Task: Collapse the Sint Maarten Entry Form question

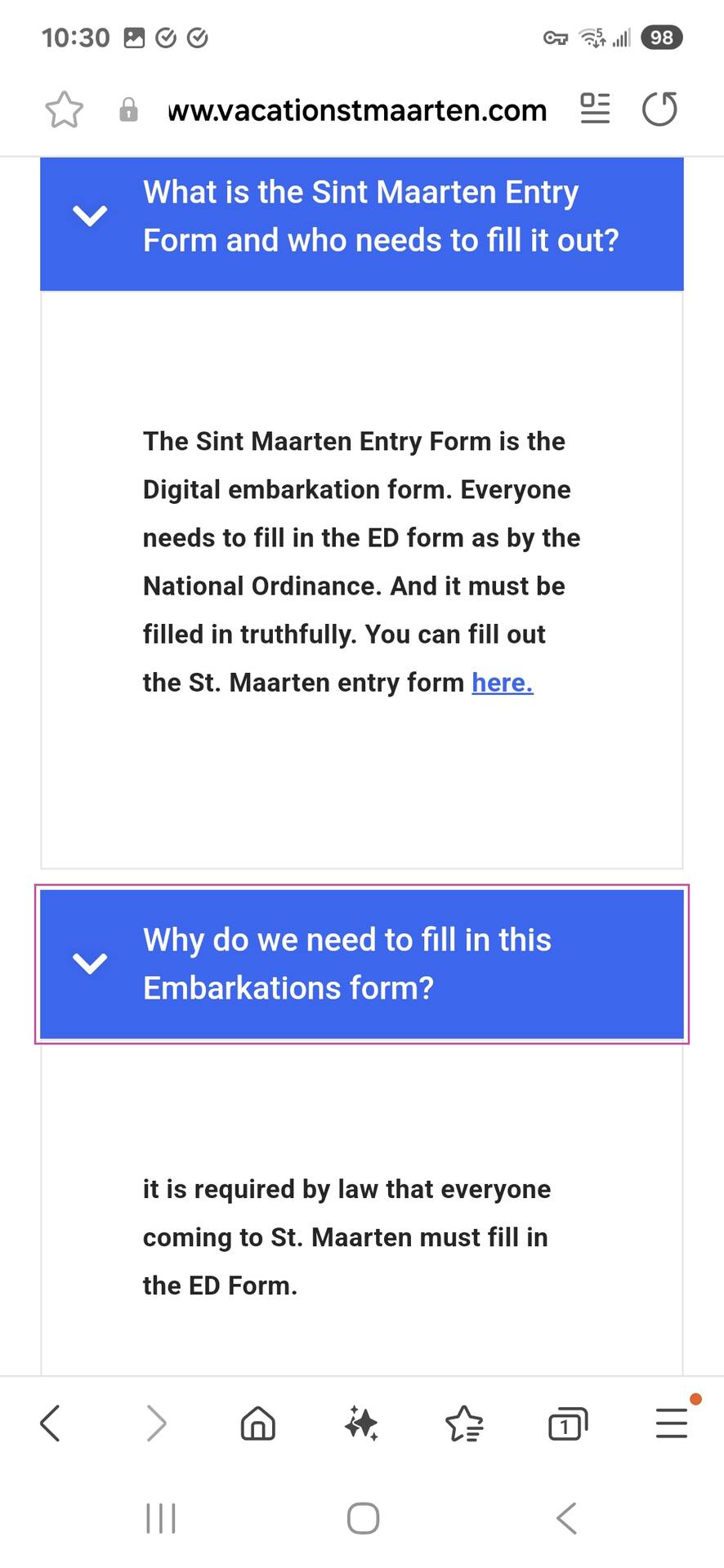Action: [90, 216]
